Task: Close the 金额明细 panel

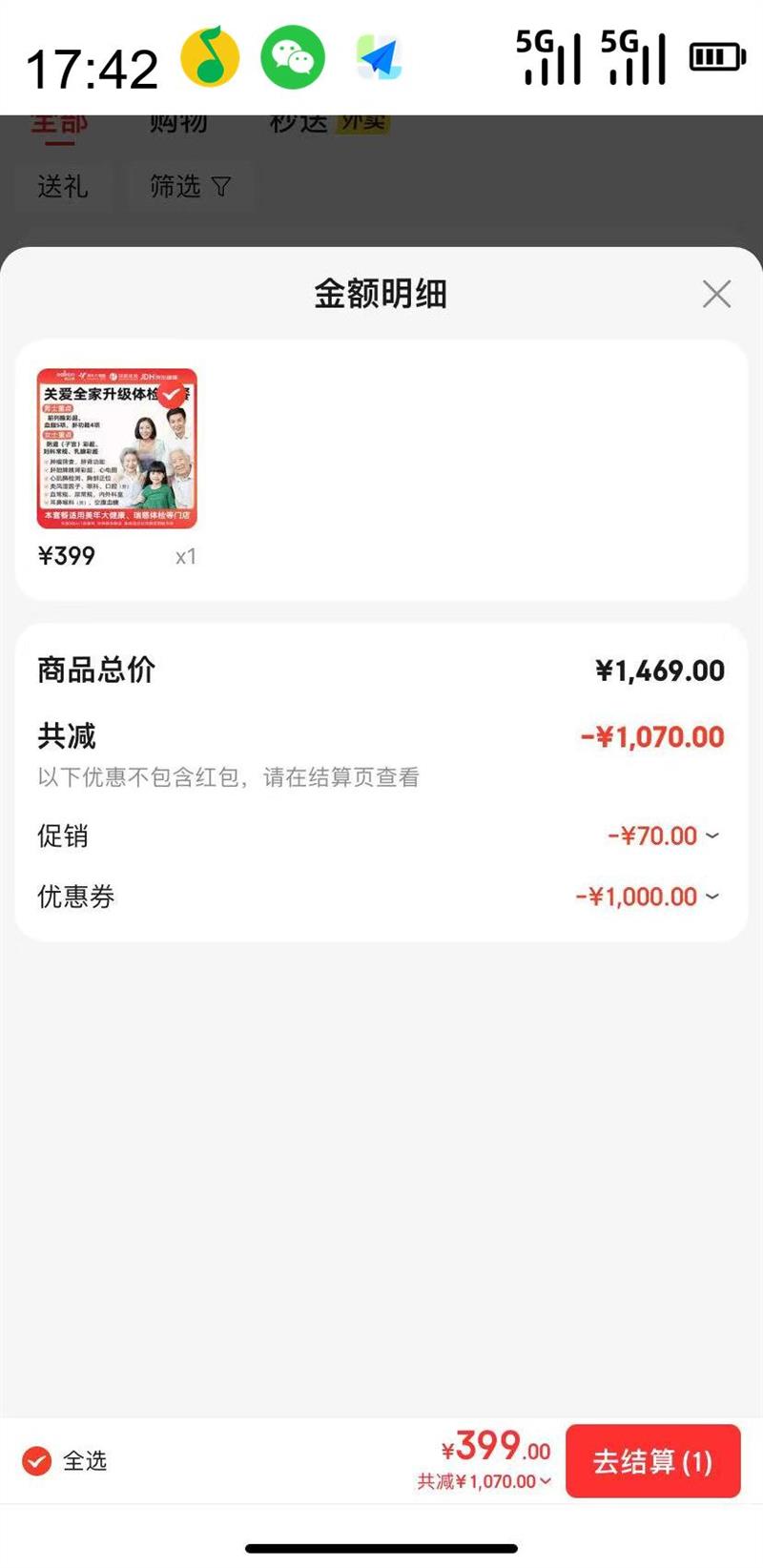Action: (716, 294)
